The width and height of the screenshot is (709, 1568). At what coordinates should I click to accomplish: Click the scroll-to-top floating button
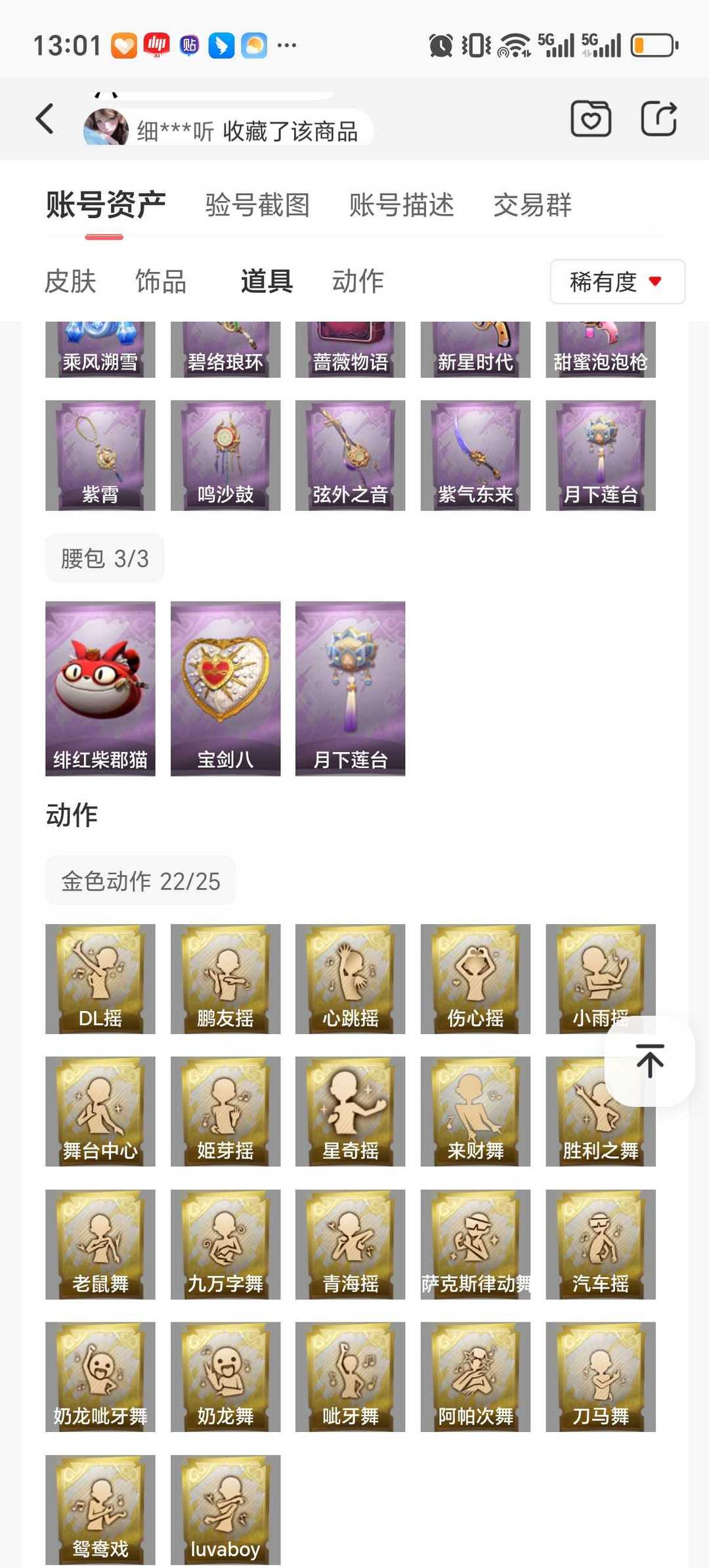click(x=649, y=1060)
